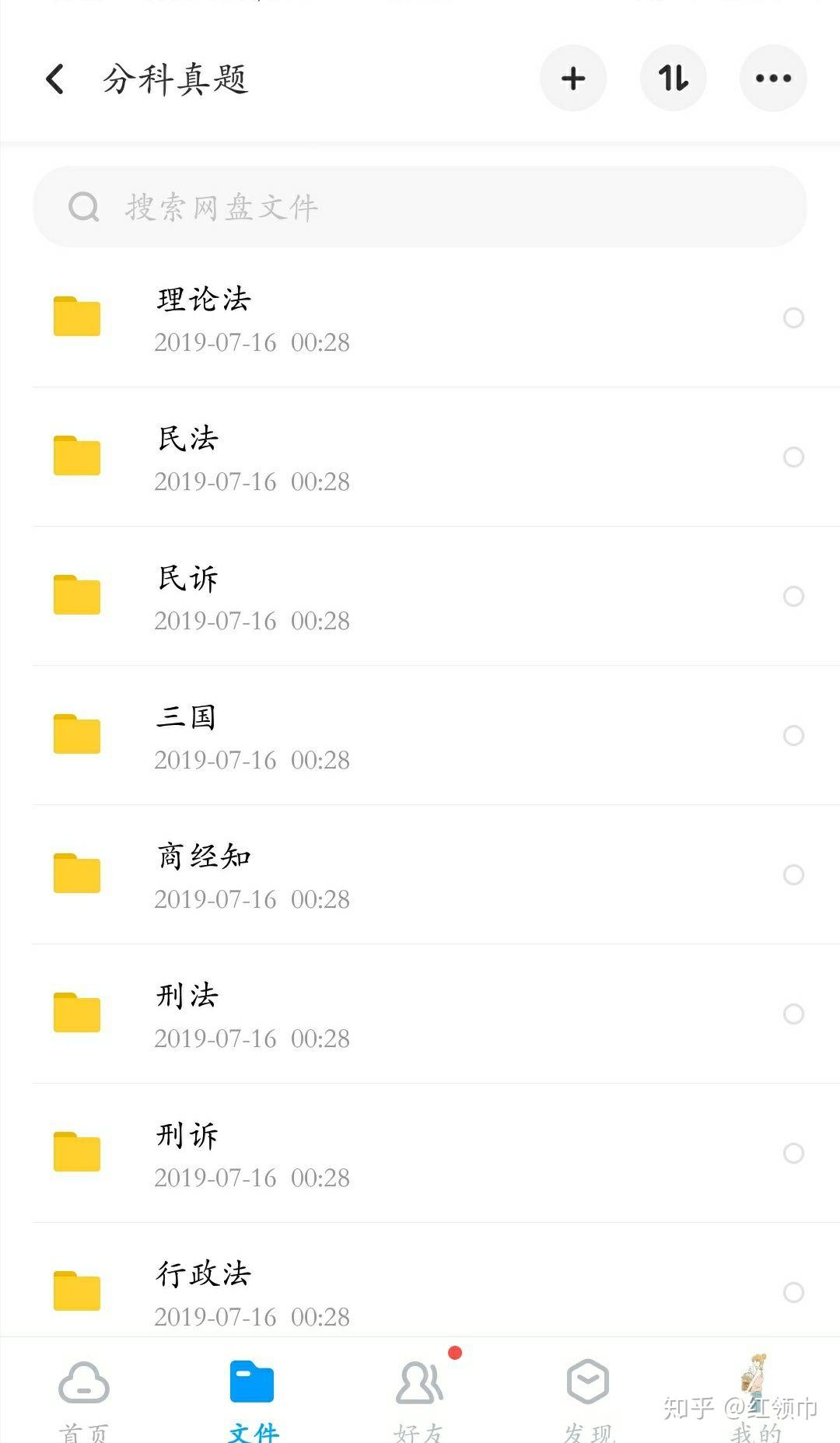Switch to the 首页 tab
Image resolution: width=840 pixels, height=1443 pixels.
pos(84,1396)
